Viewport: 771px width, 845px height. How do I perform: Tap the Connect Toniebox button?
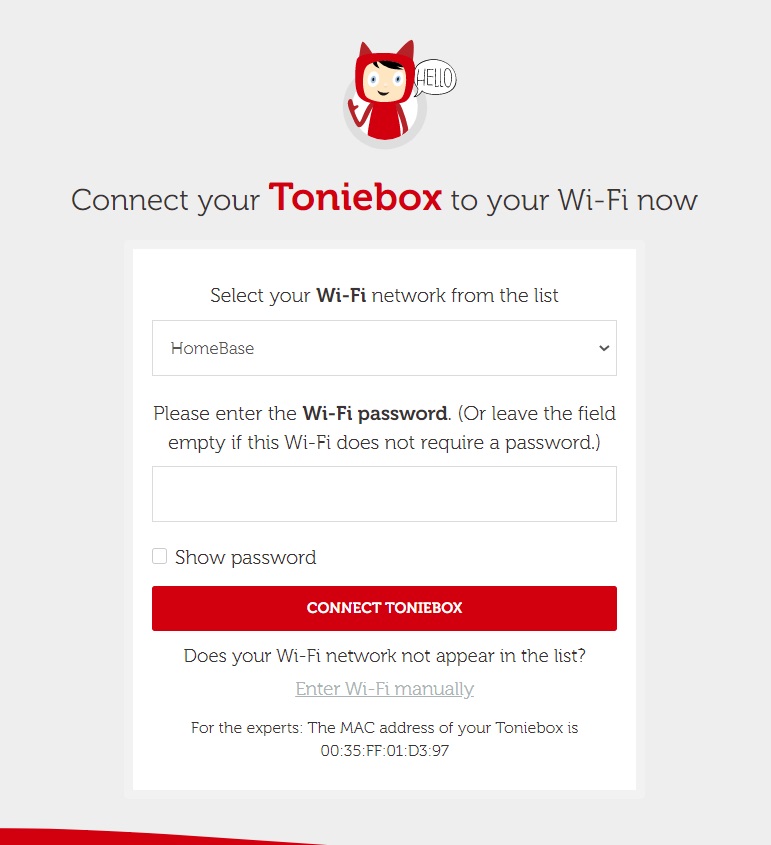384,608
